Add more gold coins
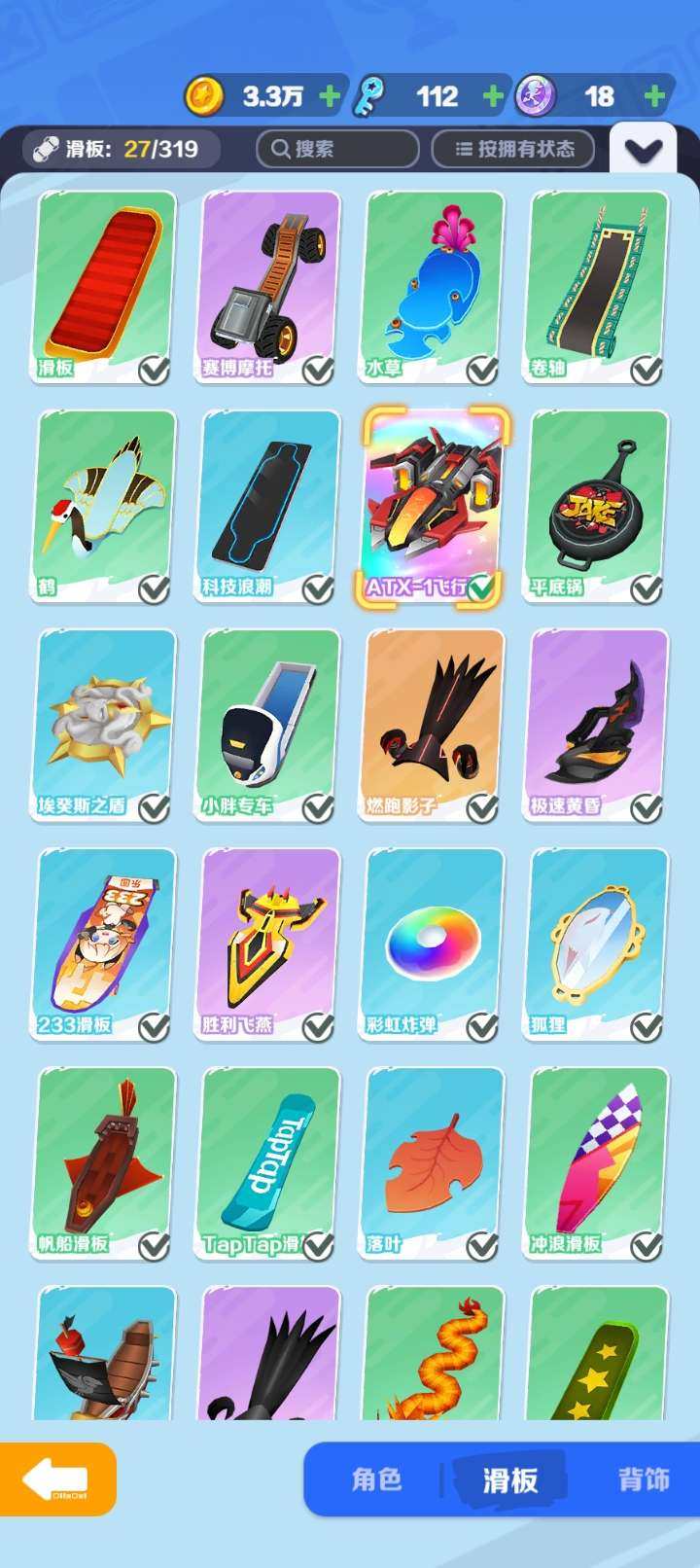Screen dimensions: 700x1568 [x=331, y=96]
